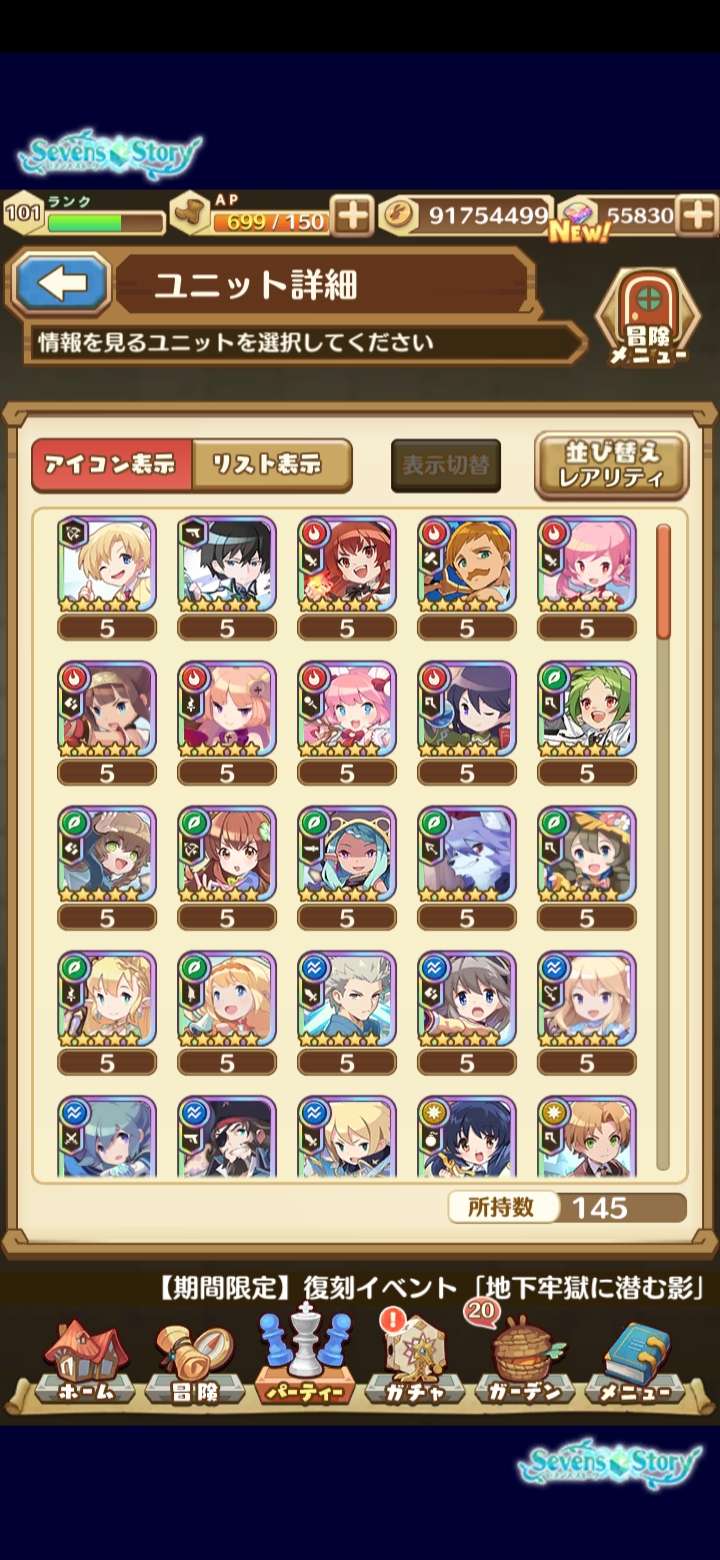Switch to アイコン表示 view
Viewport: 720px width, 1560px height.
[x=112, y=465]
